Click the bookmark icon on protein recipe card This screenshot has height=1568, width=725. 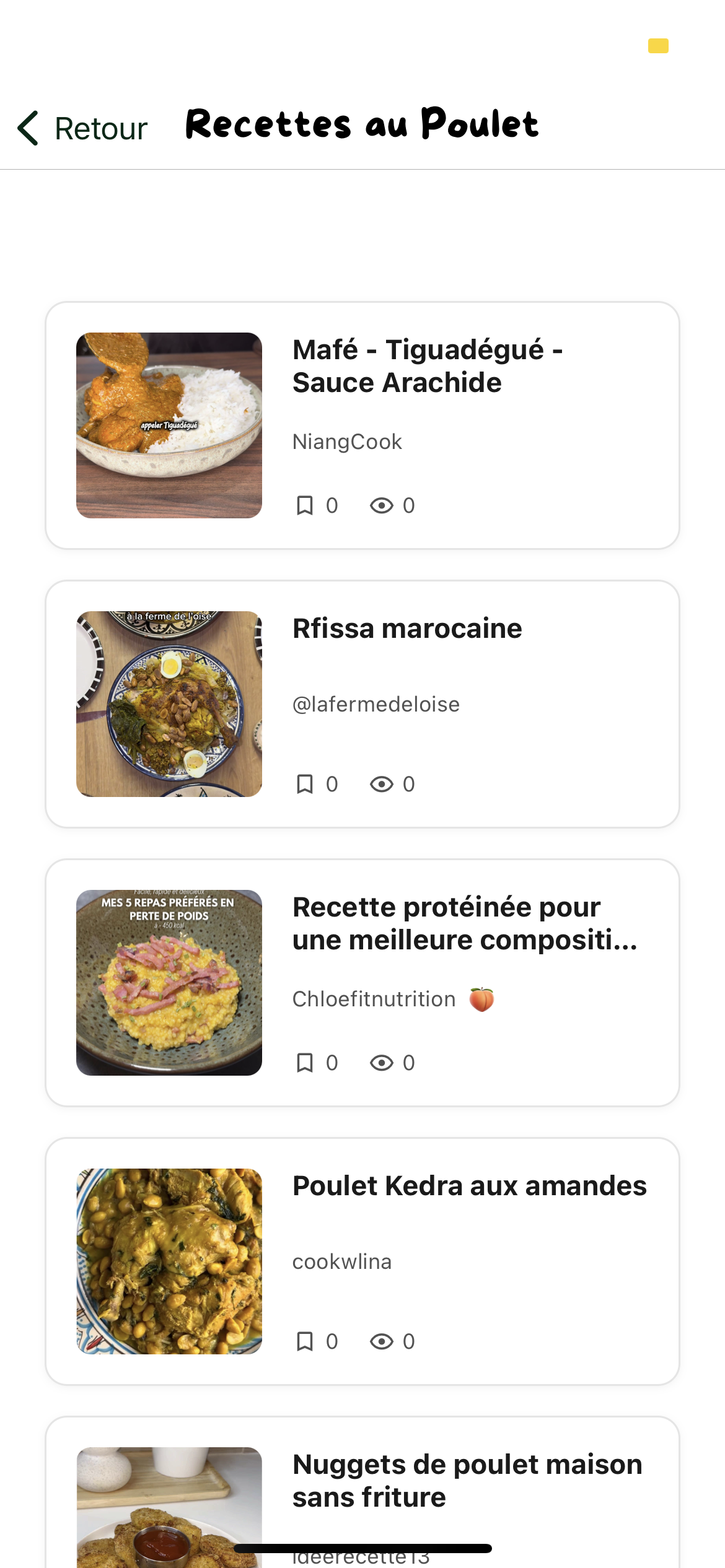tap(304, 1063)
